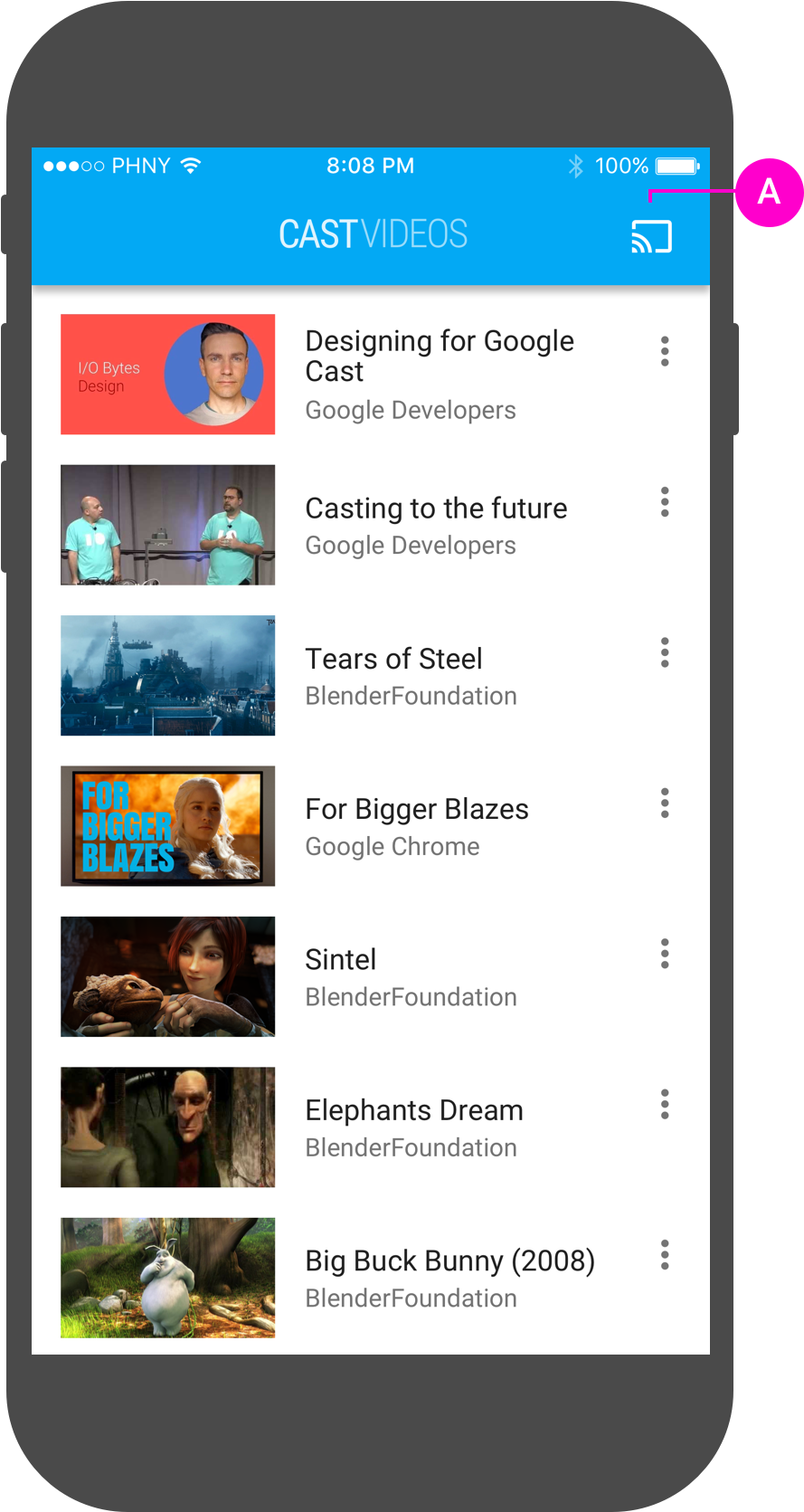Open more options for Tears of Steel

665,652
